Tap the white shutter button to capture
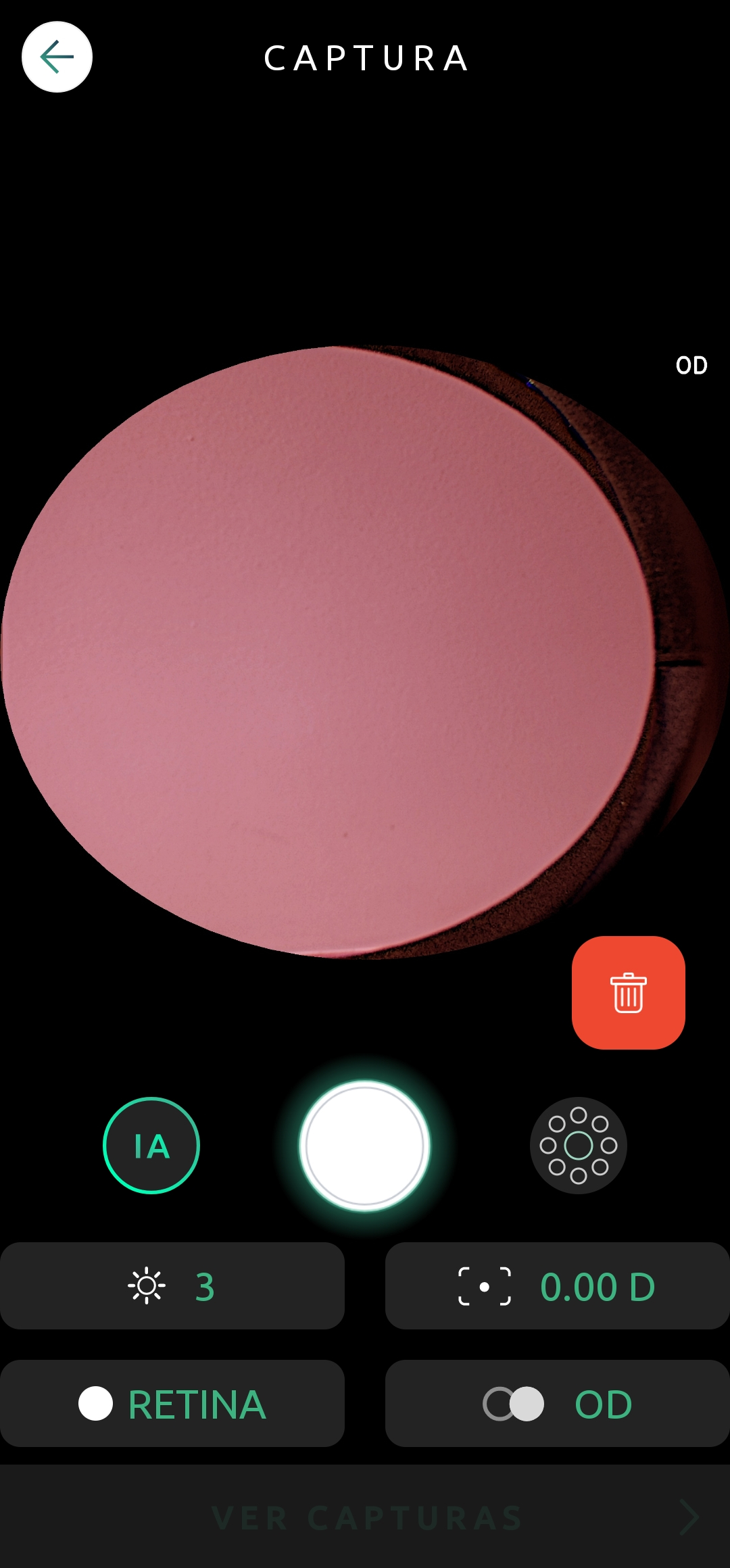The width and height of the screenshot is (730, 1568). pos(365,1146)
